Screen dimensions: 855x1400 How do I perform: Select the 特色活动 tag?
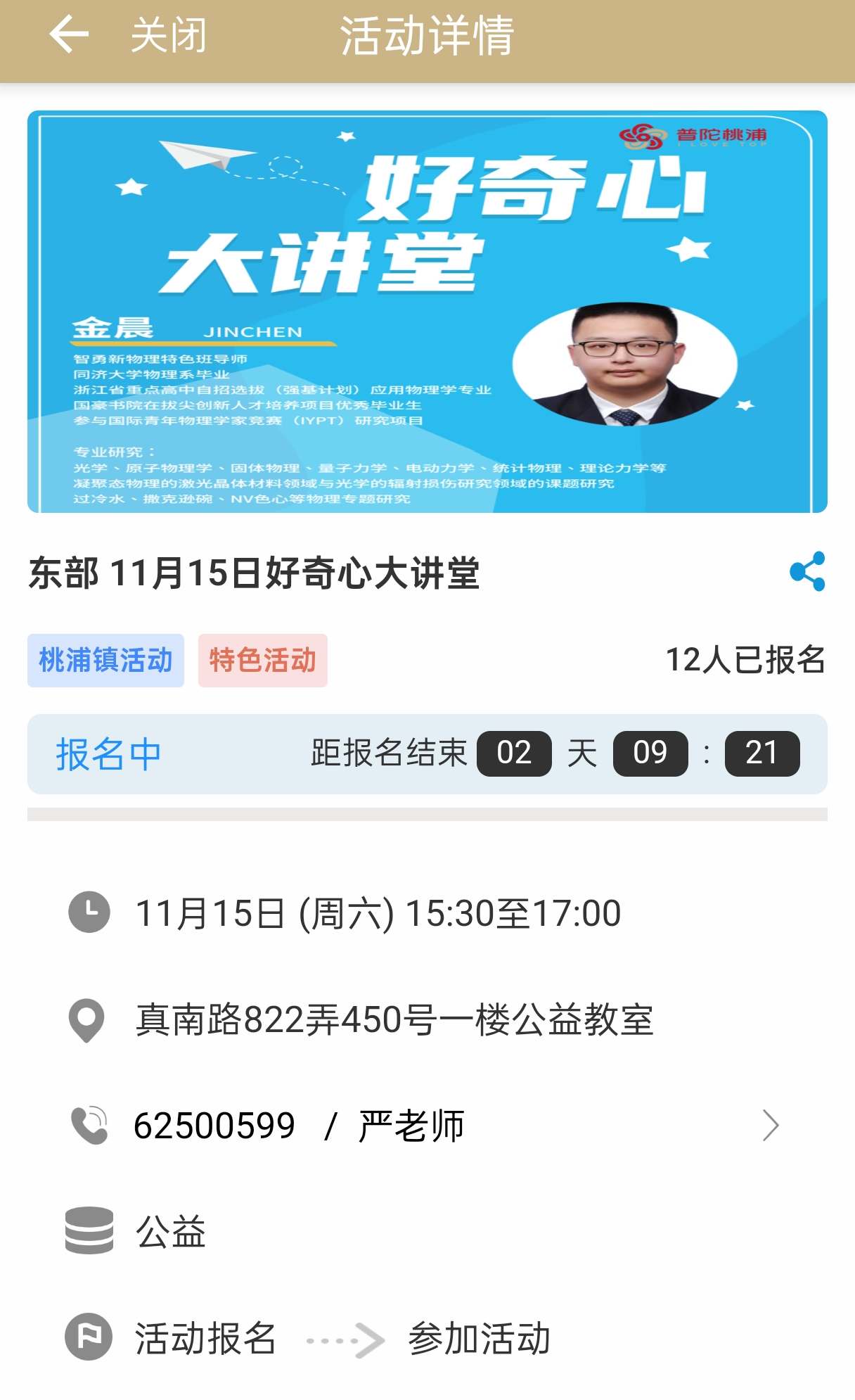click(262, 661)
